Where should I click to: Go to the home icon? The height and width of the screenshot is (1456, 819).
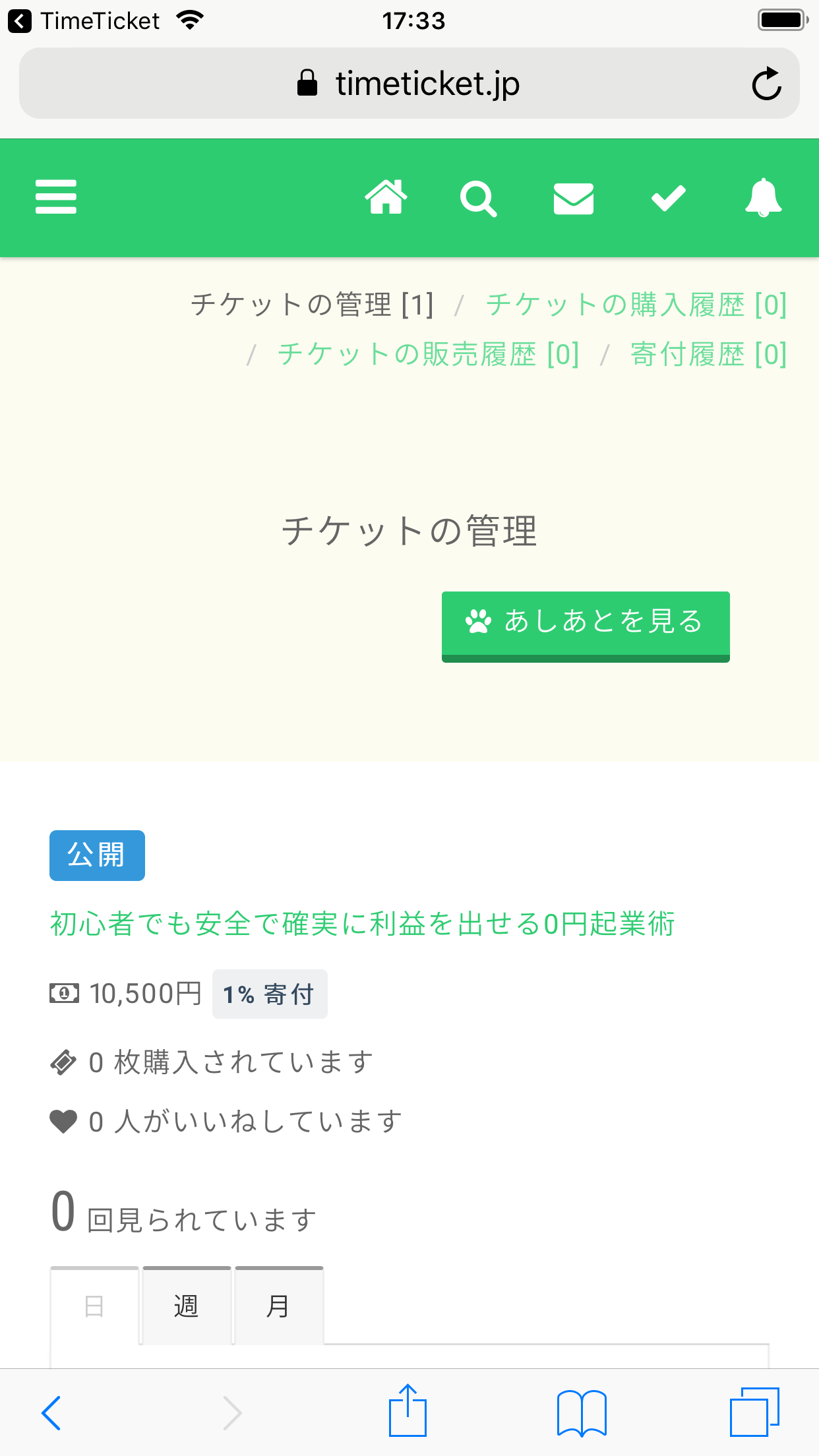point(386,197)
